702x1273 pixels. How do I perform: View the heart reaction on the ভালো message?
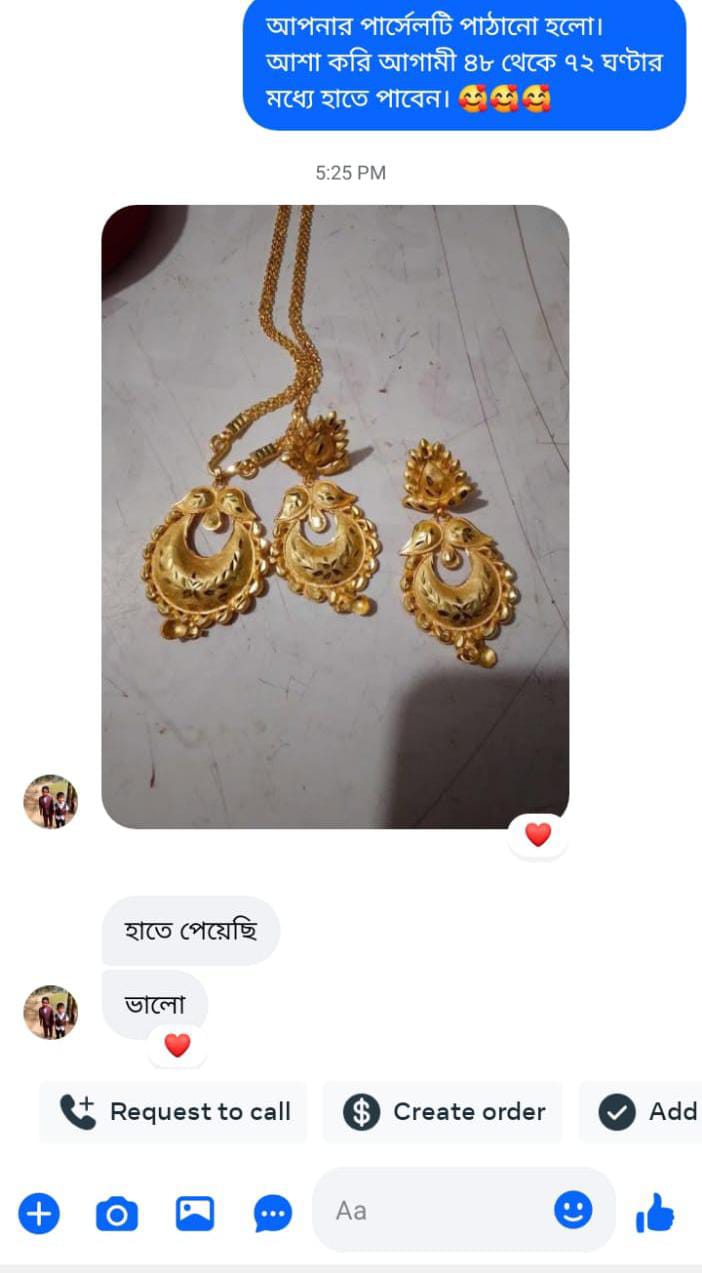[x=177, y=1045]
